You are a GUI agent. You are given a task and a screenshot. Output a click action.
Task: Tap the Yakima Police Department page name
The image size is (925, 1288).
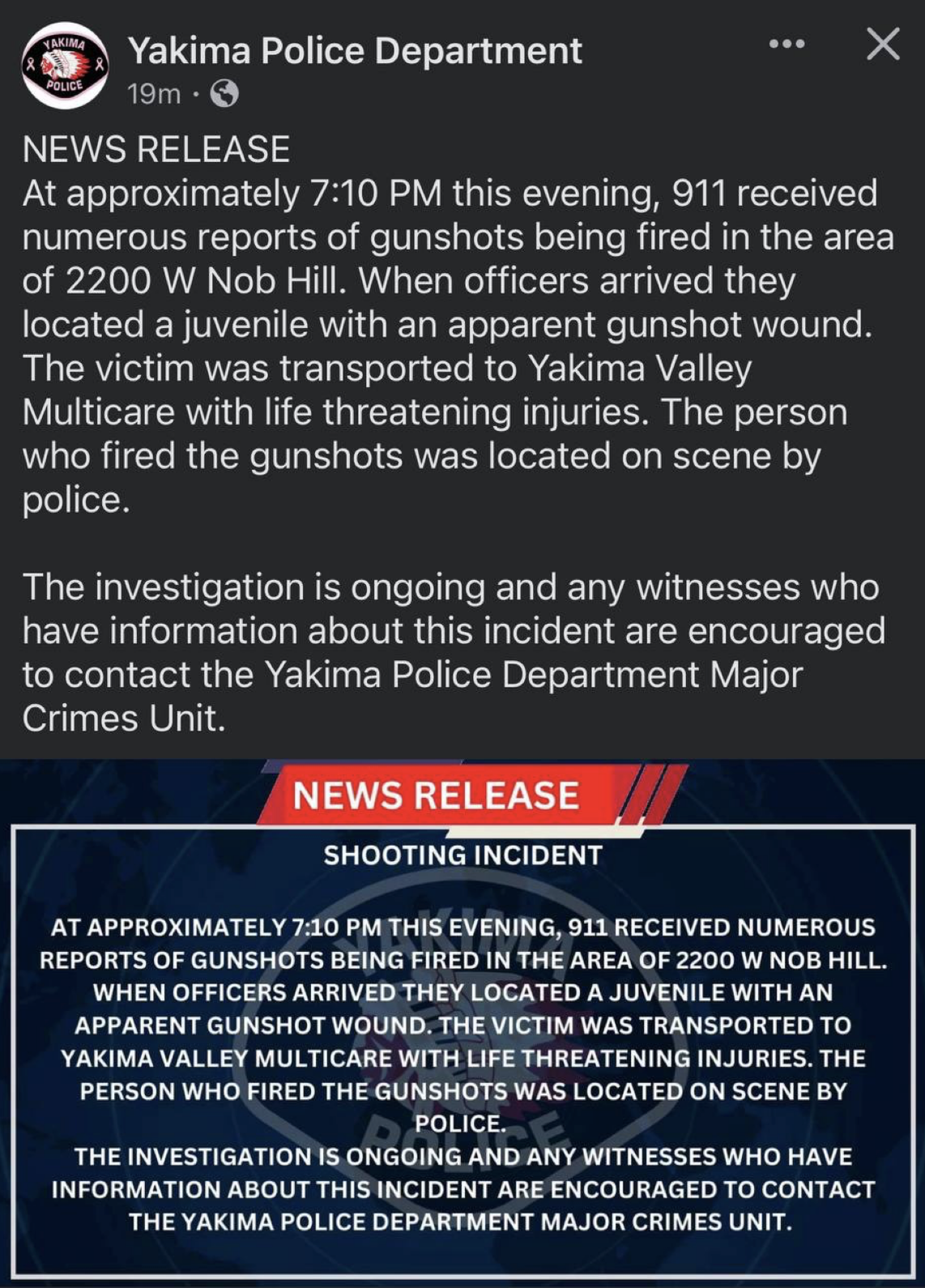[355, 51]
